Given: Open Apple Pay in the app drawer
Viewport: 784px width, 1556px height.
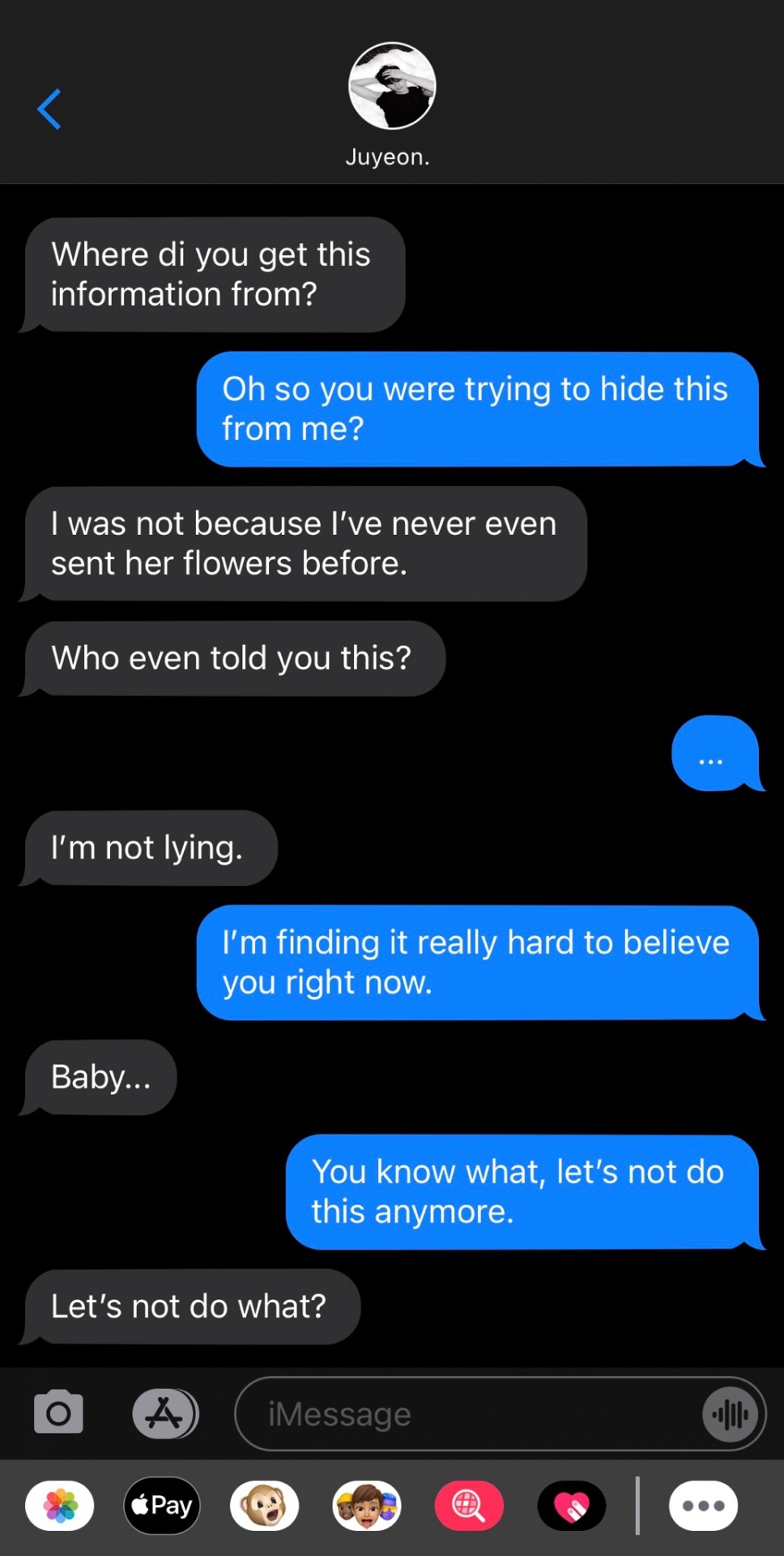Looking at the screenshot, I should tap(162, 1506).
